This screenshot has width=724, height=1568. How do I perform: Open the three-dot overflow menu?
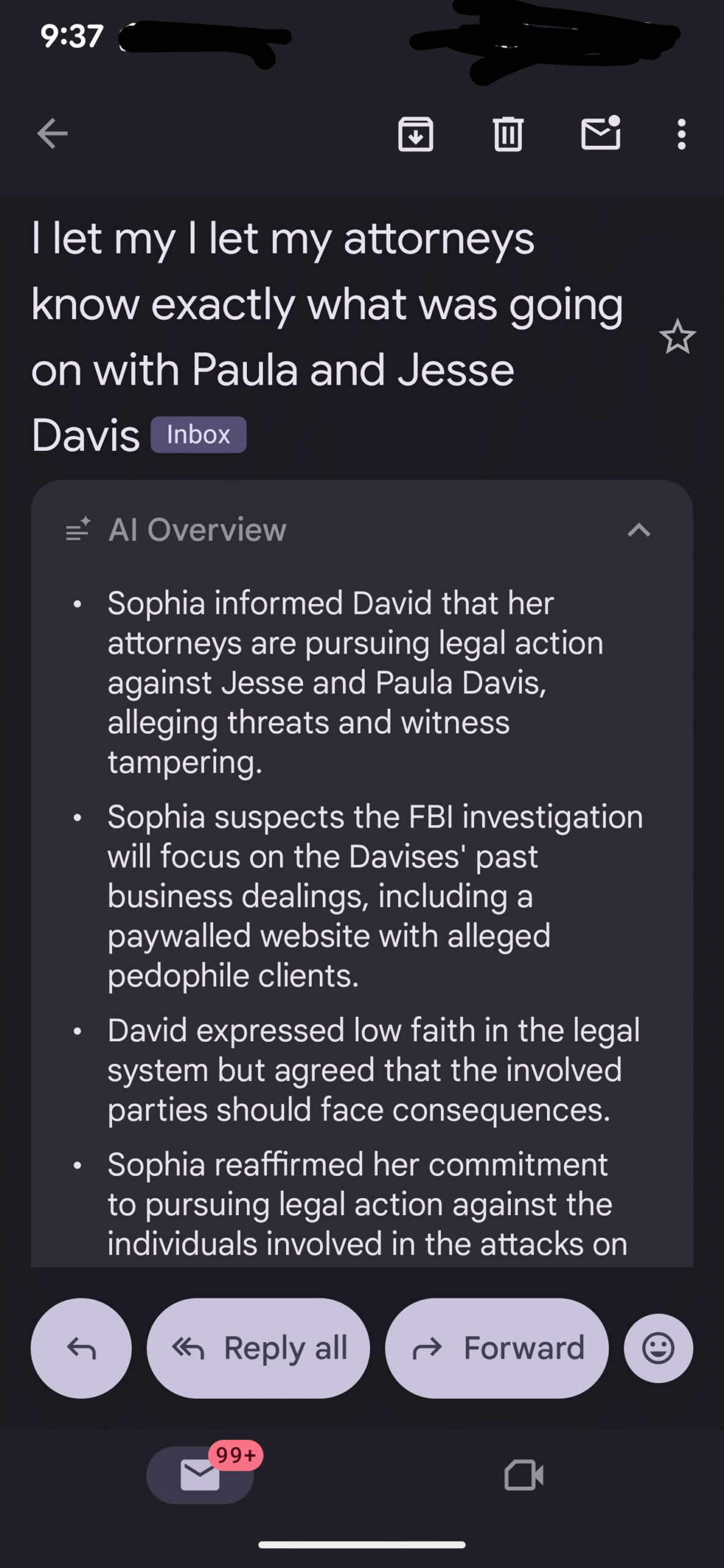[x=681, y=134]
